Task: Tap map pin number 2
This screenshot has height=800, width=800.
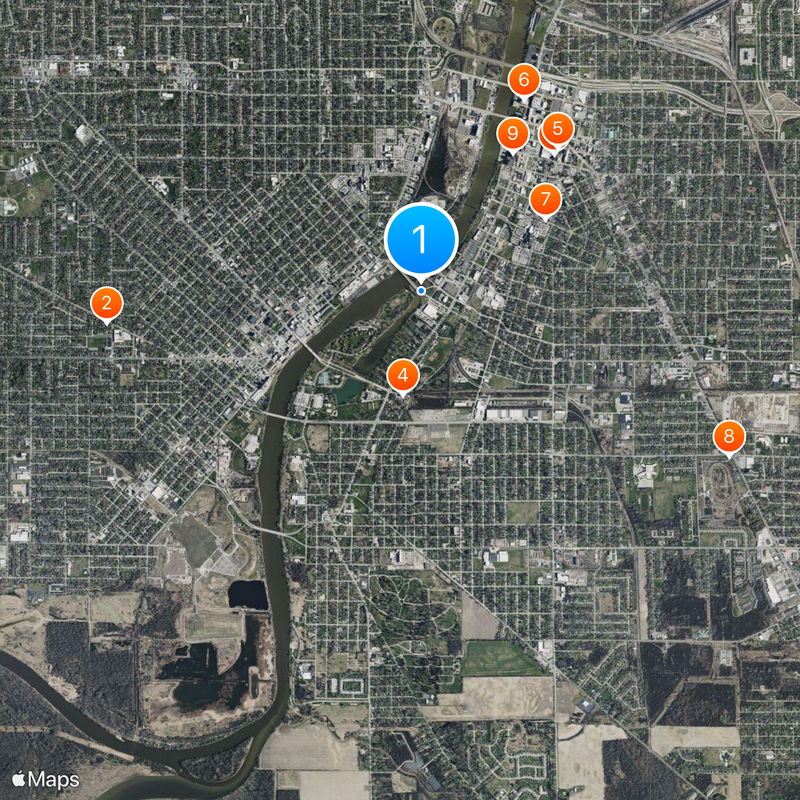Action: coord(106,303)
